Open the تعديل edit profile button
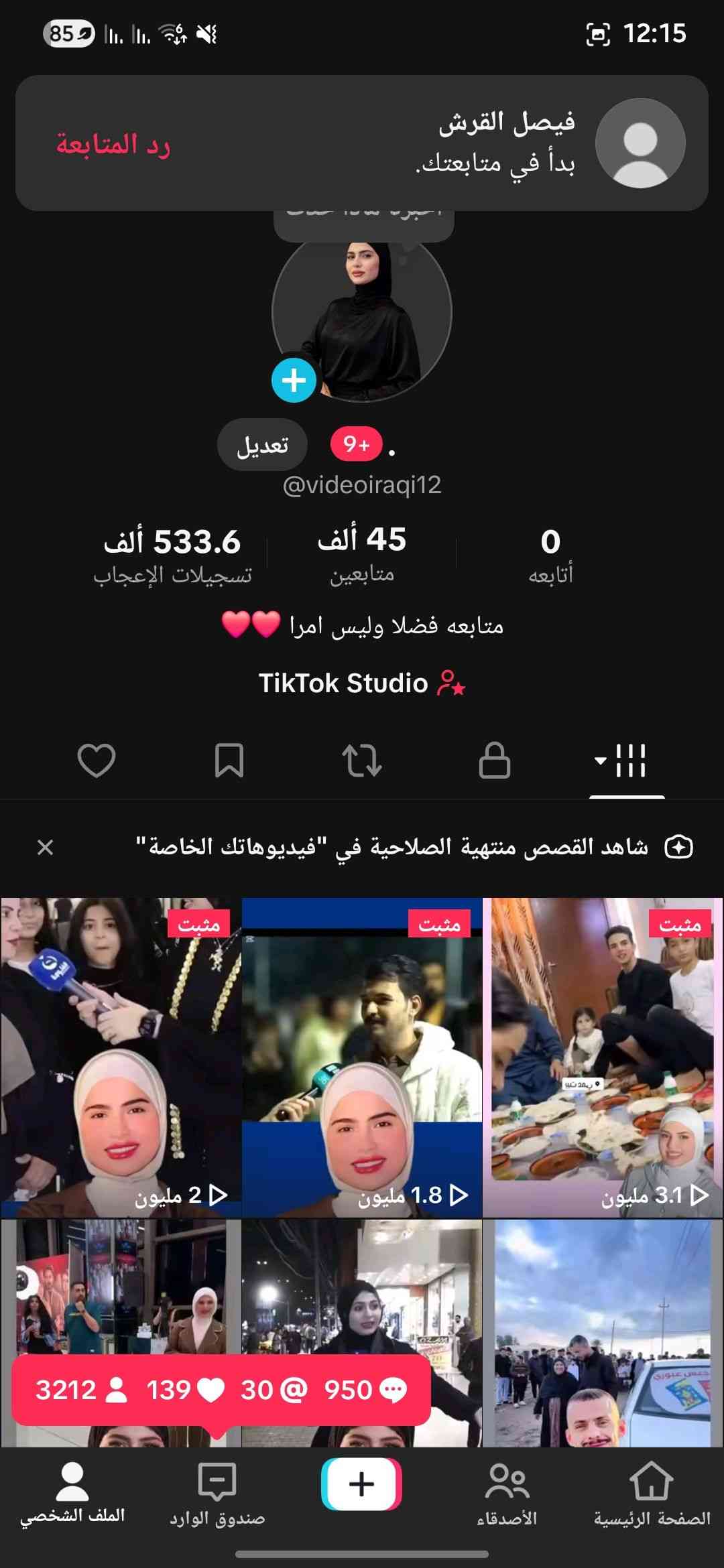Screen dimensions: 724x1568 coord(262,444)
